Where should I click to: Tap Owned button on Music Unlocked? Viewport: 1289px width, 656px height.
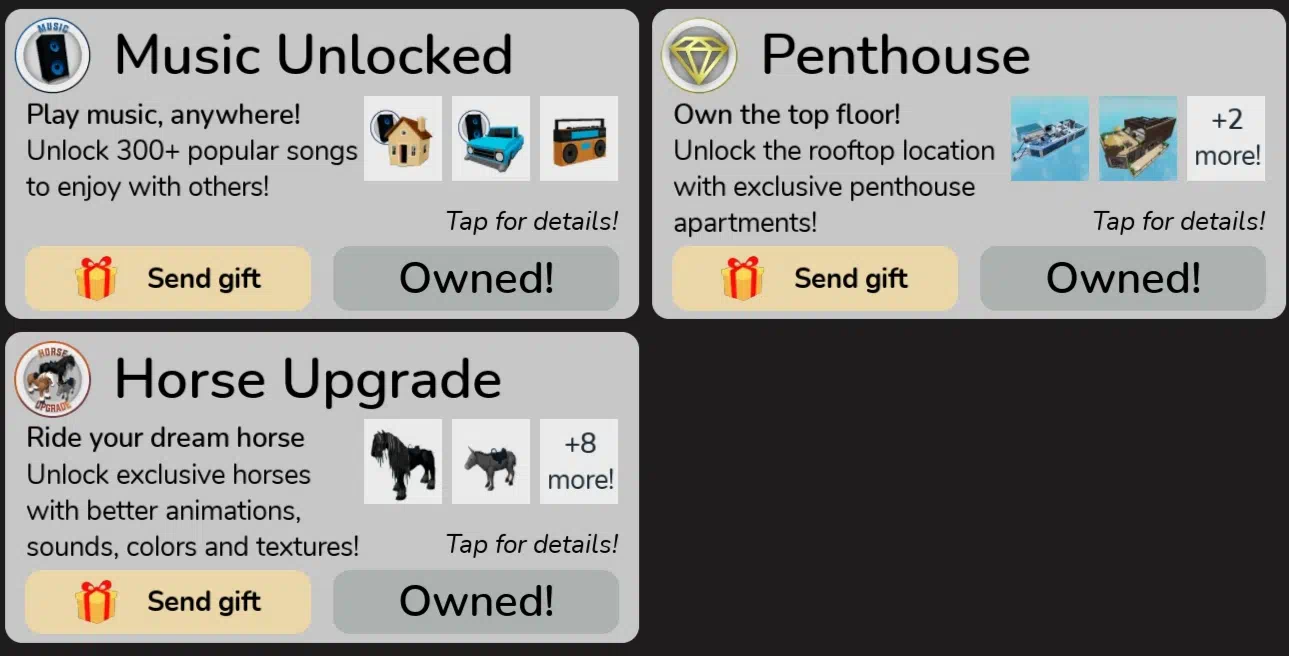pos(476,278)
